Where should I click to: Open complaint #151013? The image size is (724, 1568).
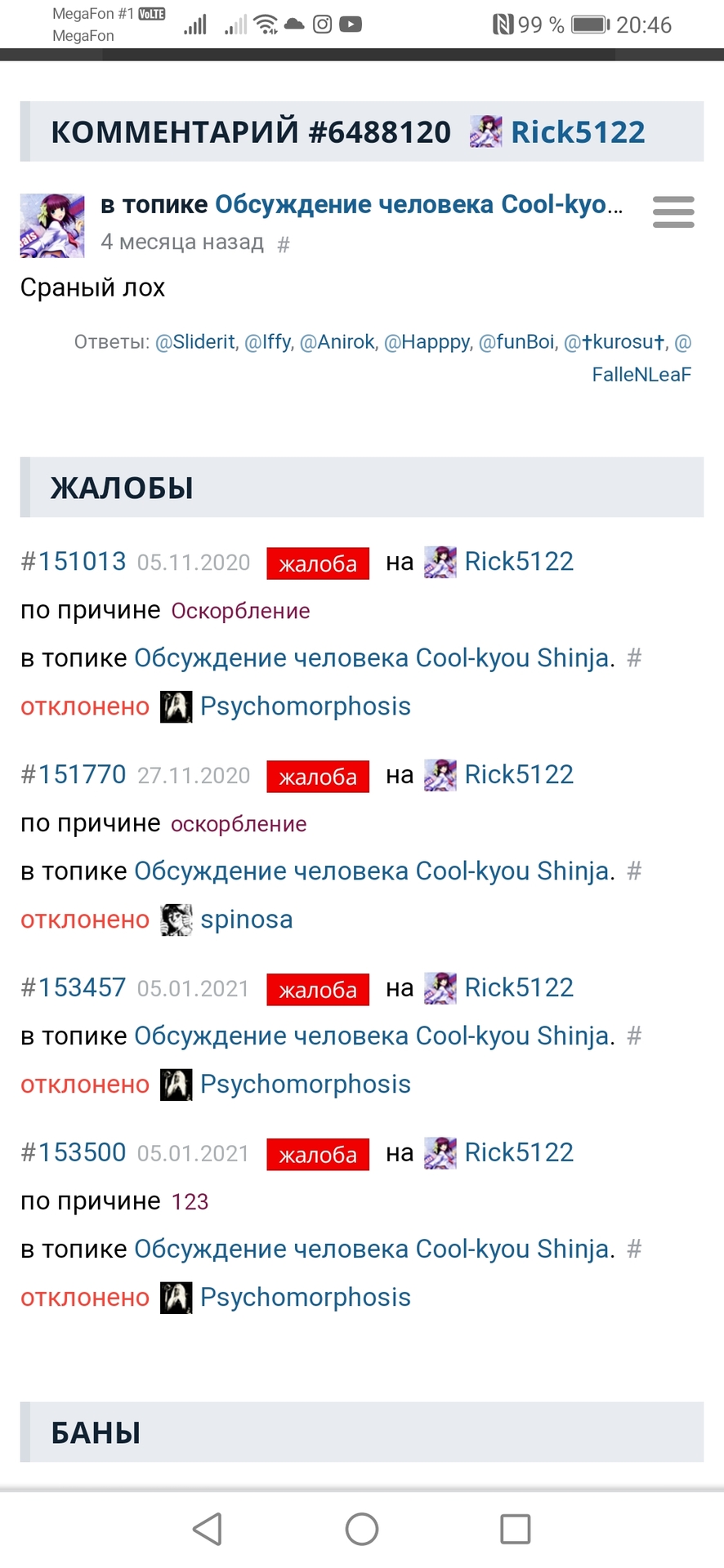74,562
